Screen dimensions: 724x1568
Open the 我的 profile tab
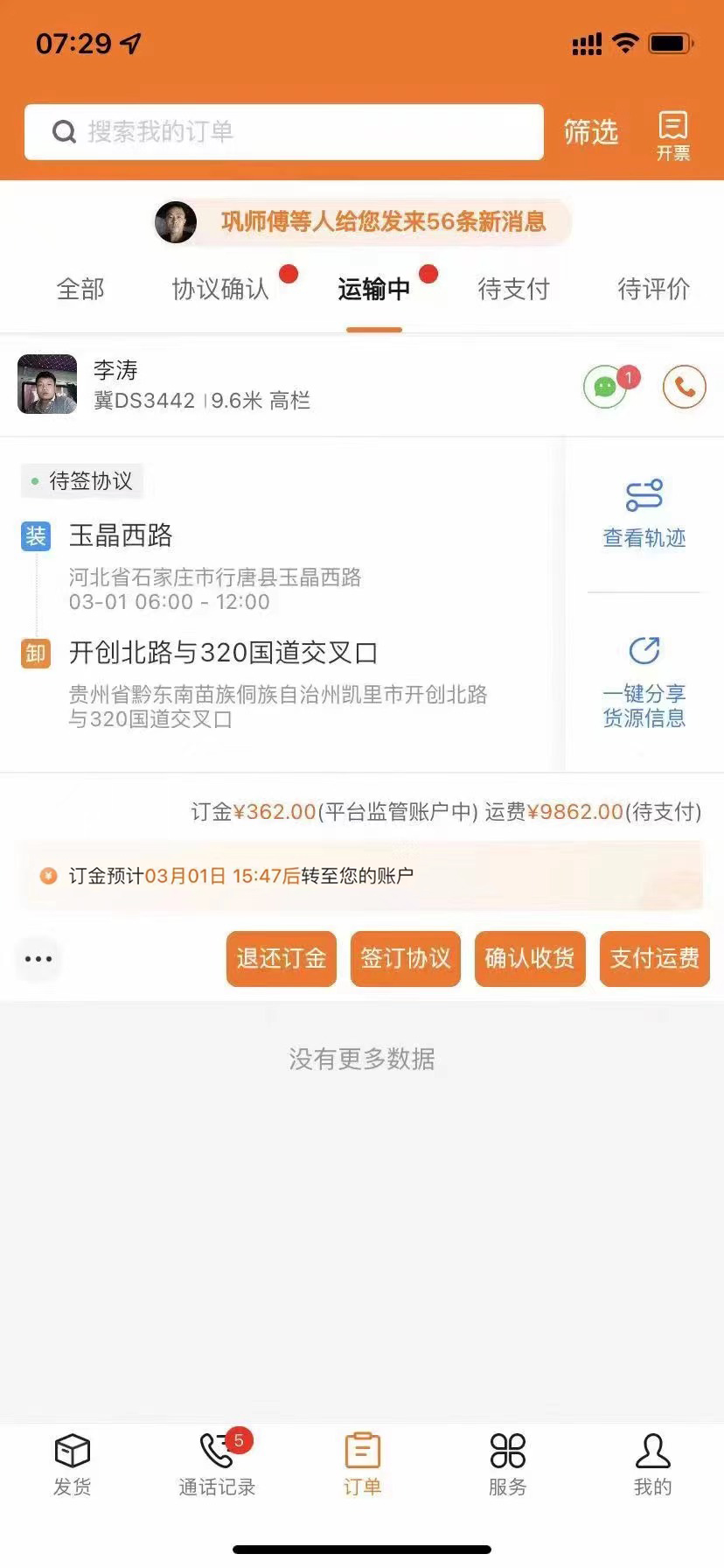tap(652, 1466)
